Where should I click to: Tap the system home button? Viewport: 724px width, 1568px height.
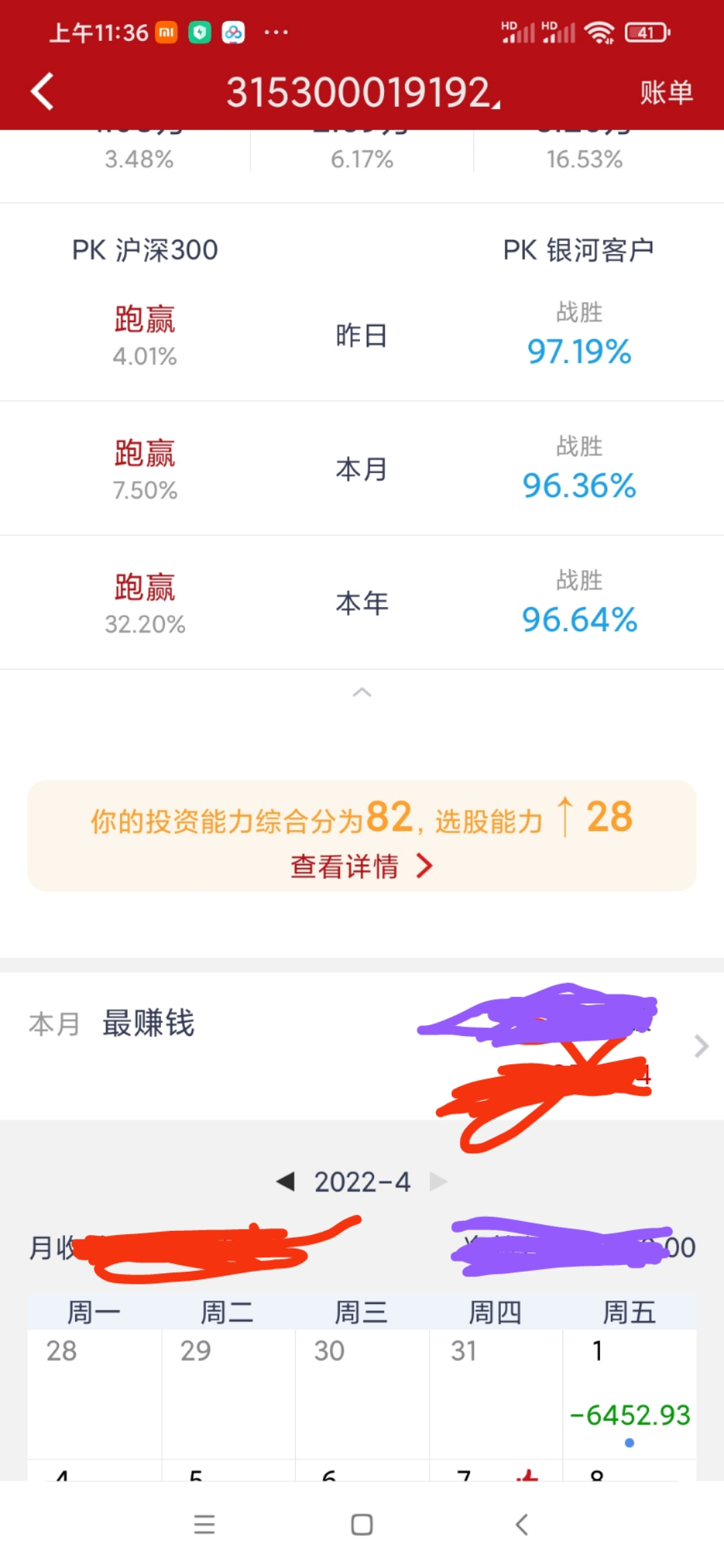(x=362, y=1524)
